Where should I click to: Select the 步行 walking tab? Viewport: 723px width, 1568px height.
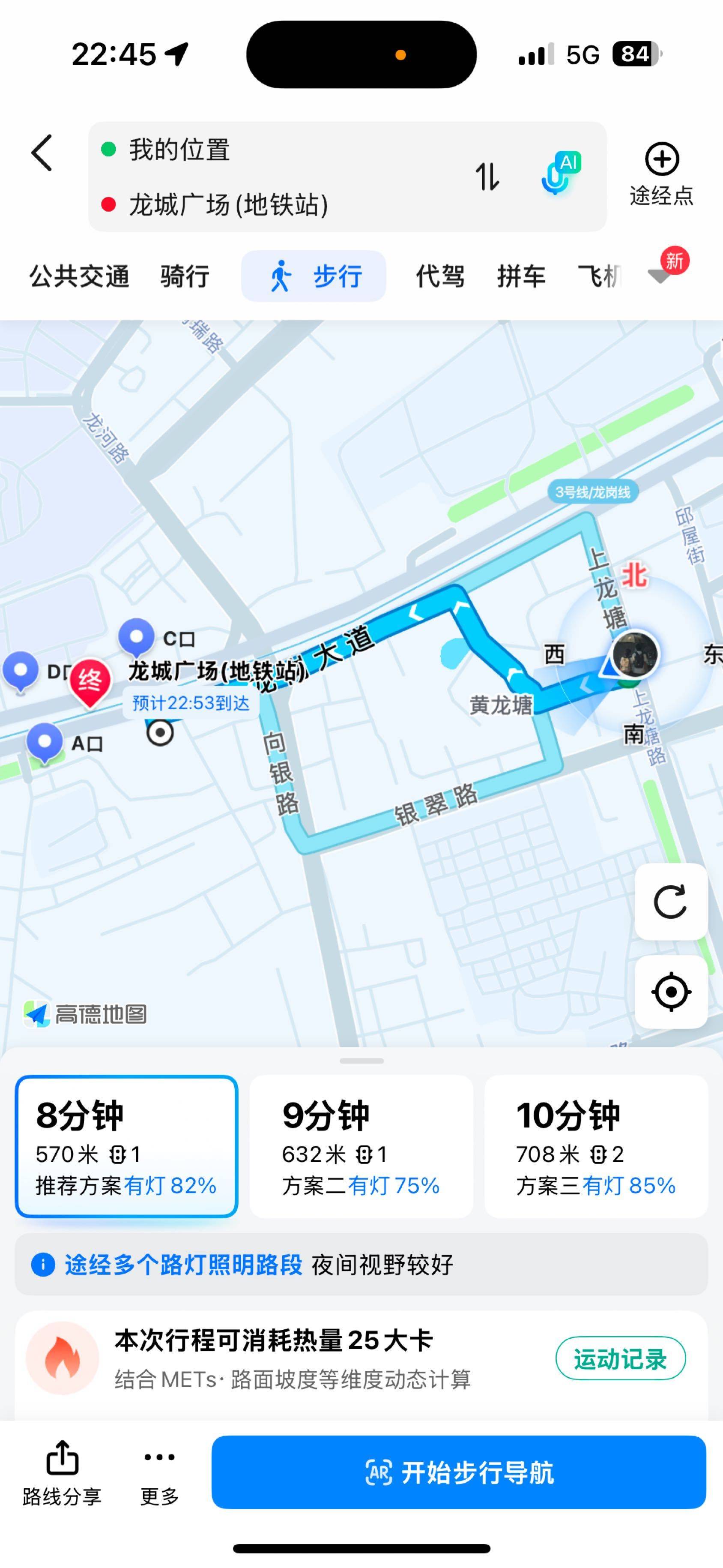(314, 276)
